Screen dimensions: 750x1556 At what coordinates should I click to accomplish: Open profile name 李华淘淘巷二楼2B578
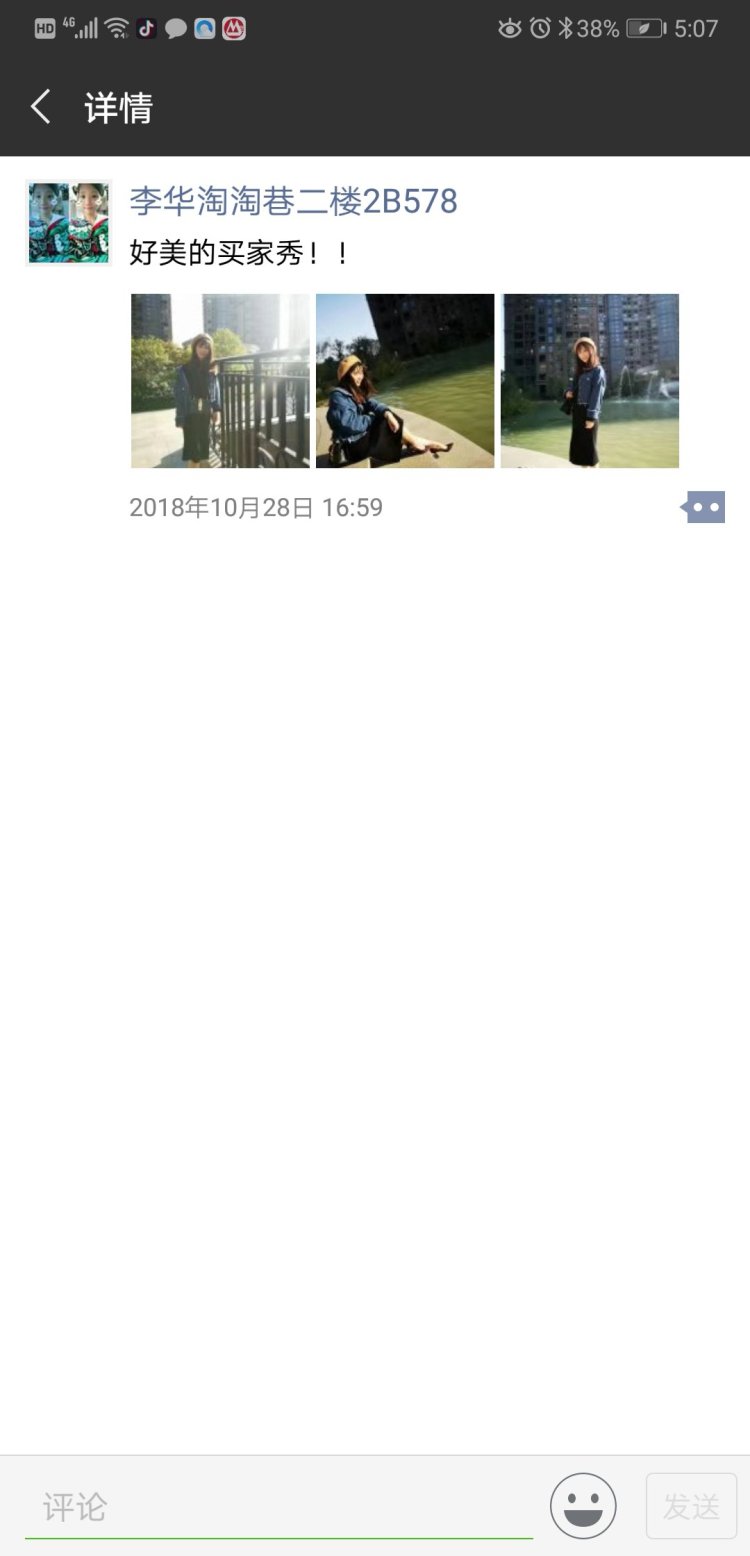click(293, 202)
